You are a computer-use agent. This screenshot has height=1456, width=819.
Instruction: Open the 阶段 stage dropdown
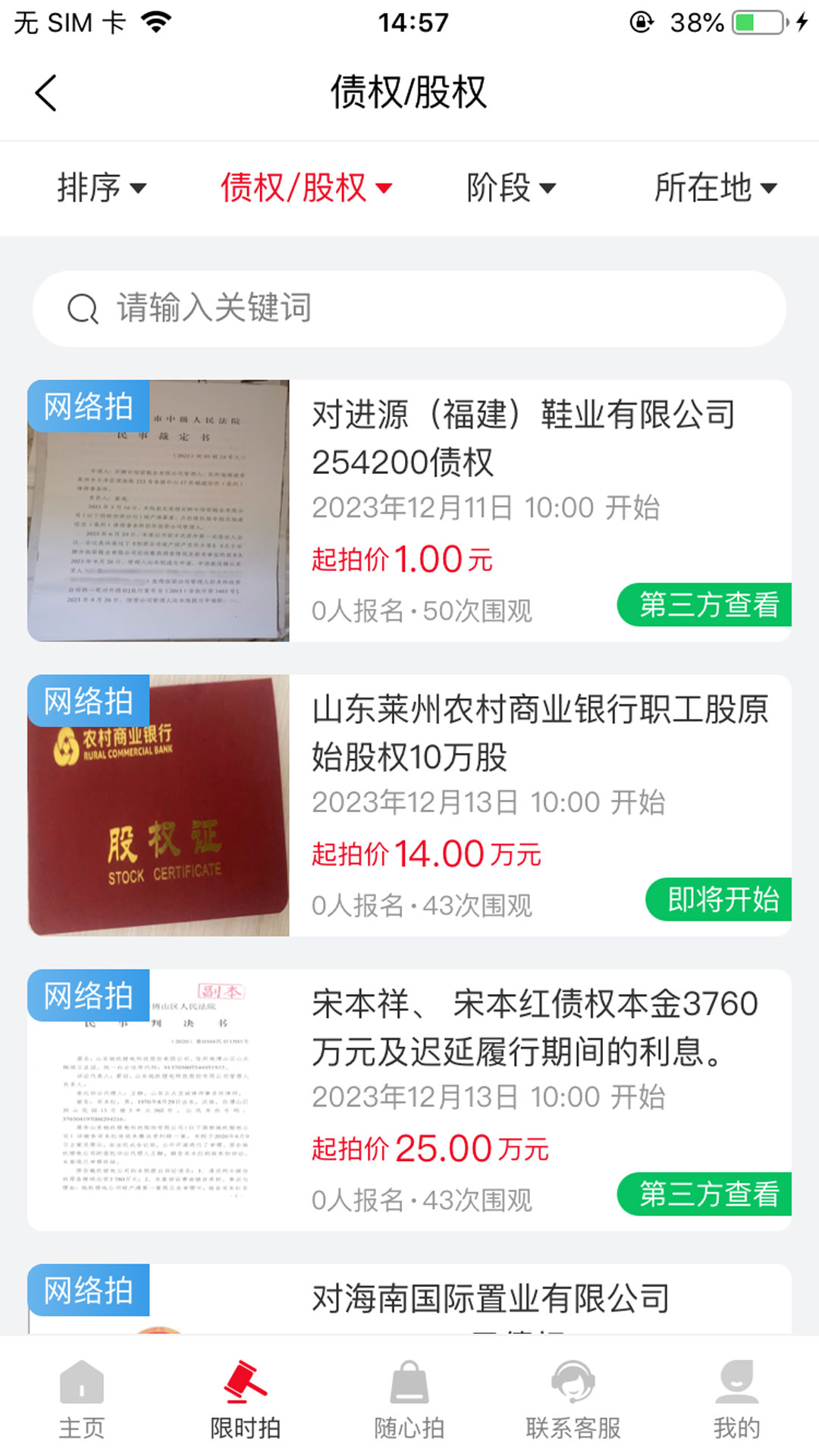coord(513,187)
